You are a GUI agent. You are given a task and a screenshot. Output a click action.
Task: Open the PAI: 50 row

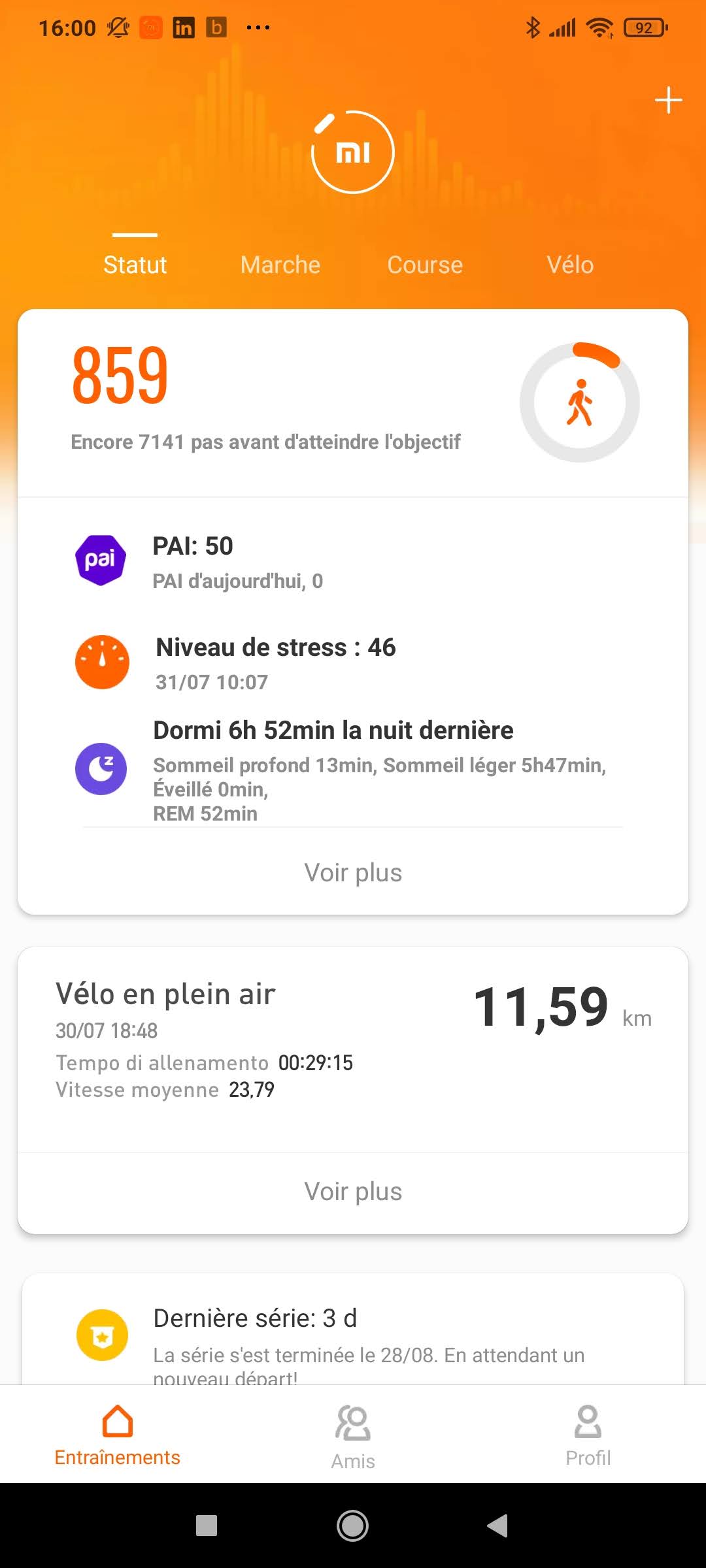[x=353, y=562]
